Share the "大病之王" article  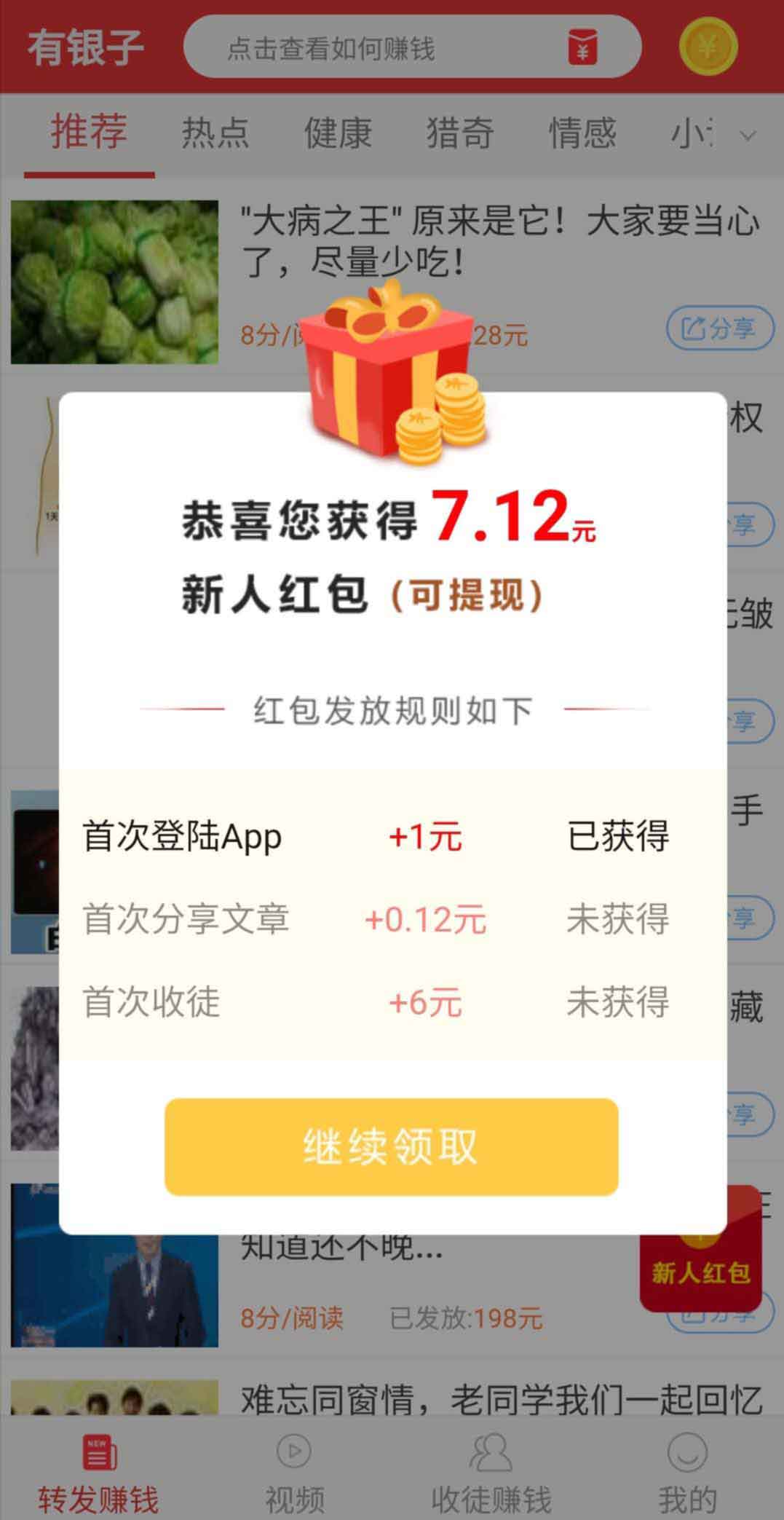click(721, 328)
